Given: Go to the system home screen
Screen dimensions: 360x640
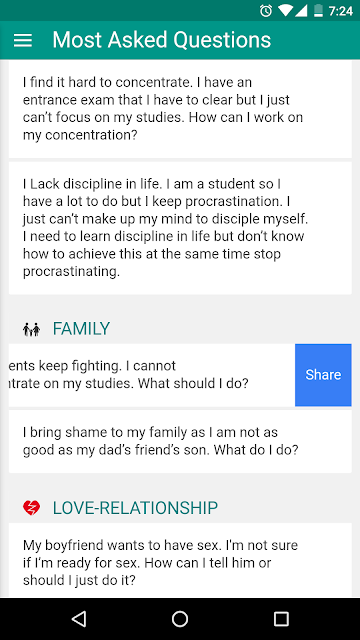Looking at the screenshot, I should tap(180, 619).
